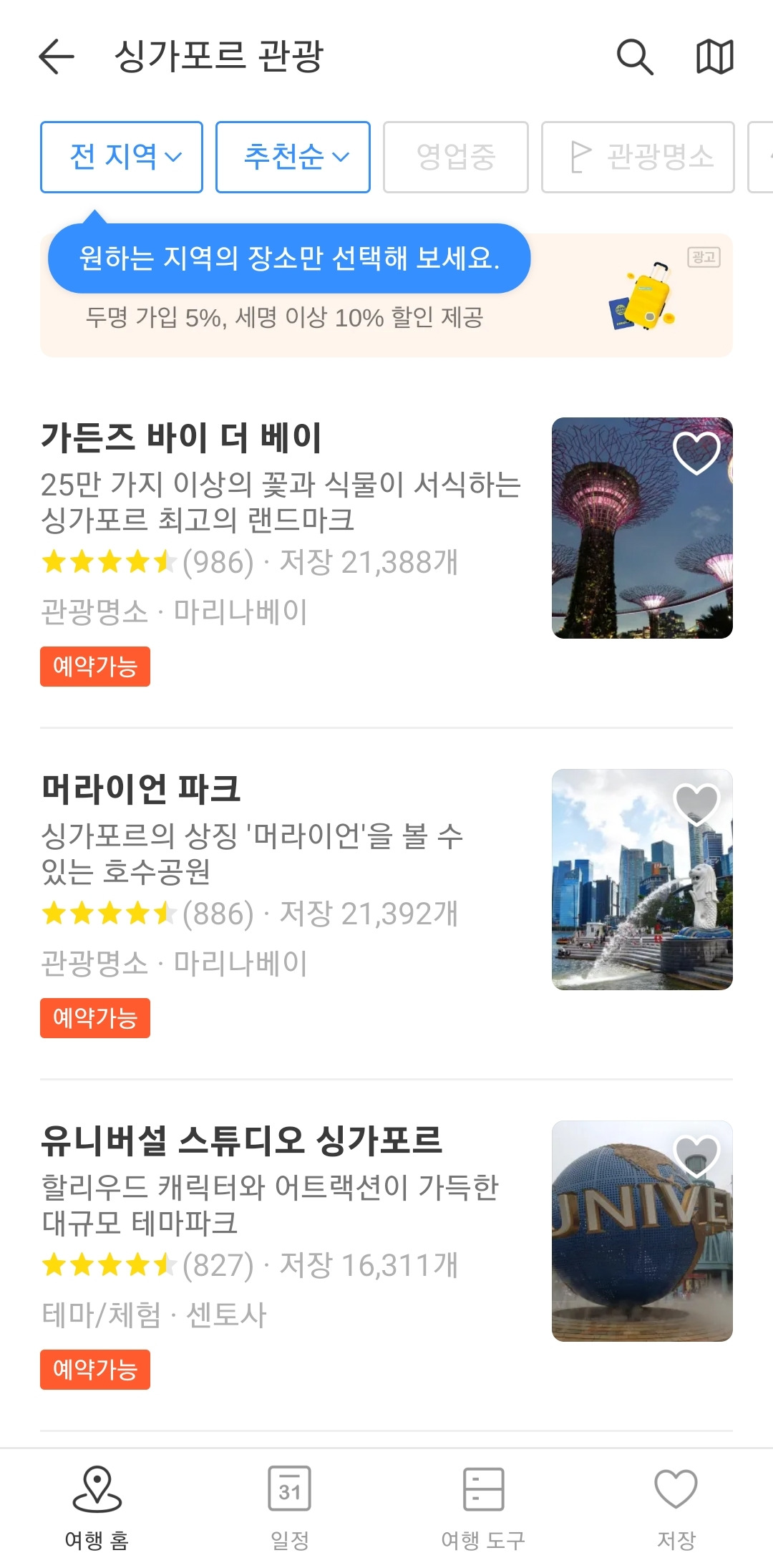Viewport: 773px width, 1568px height.
Task: Expand the 전 지역 region dropdown
Action: [122, 157]
